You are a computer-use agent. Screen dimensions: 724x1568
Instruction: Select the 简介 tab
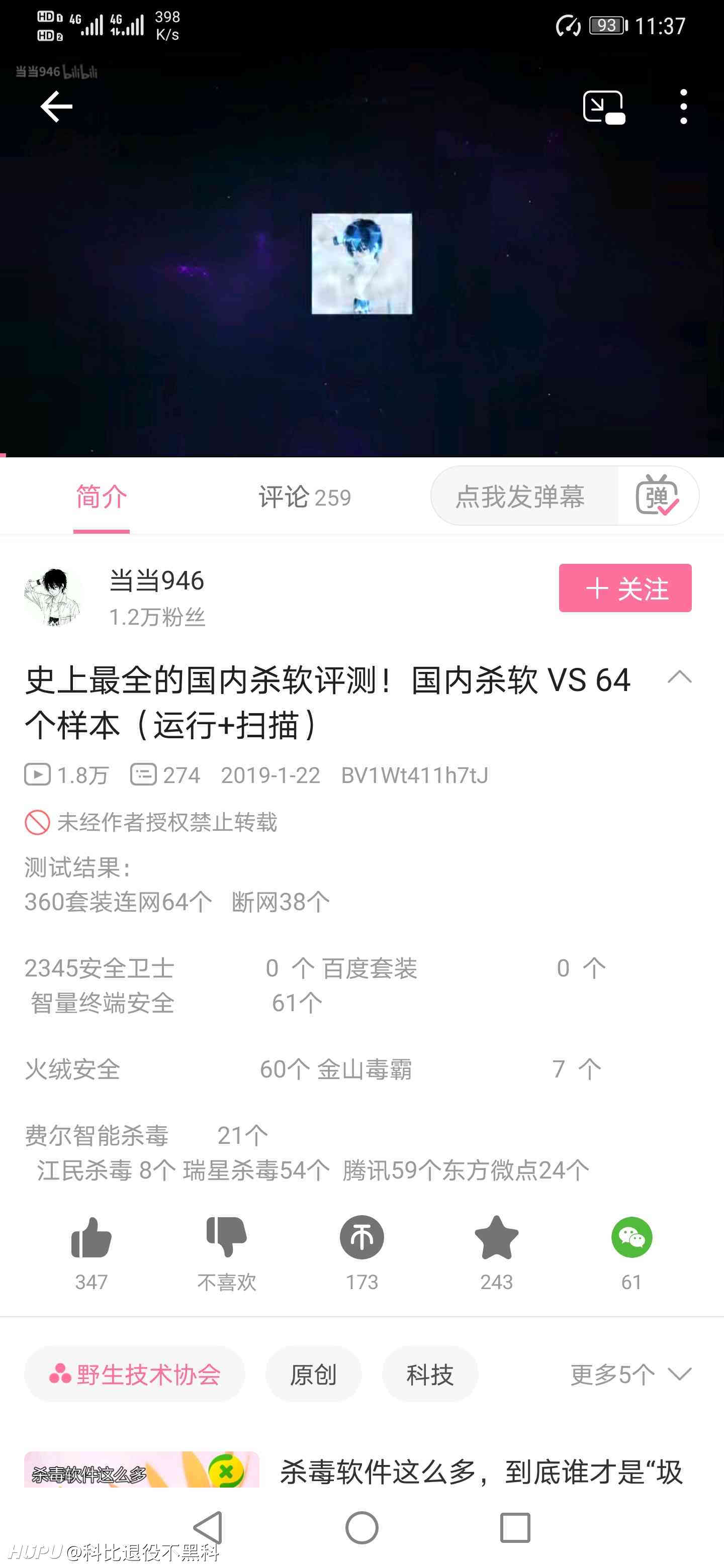pyautogui.click(x=101, y=497)
